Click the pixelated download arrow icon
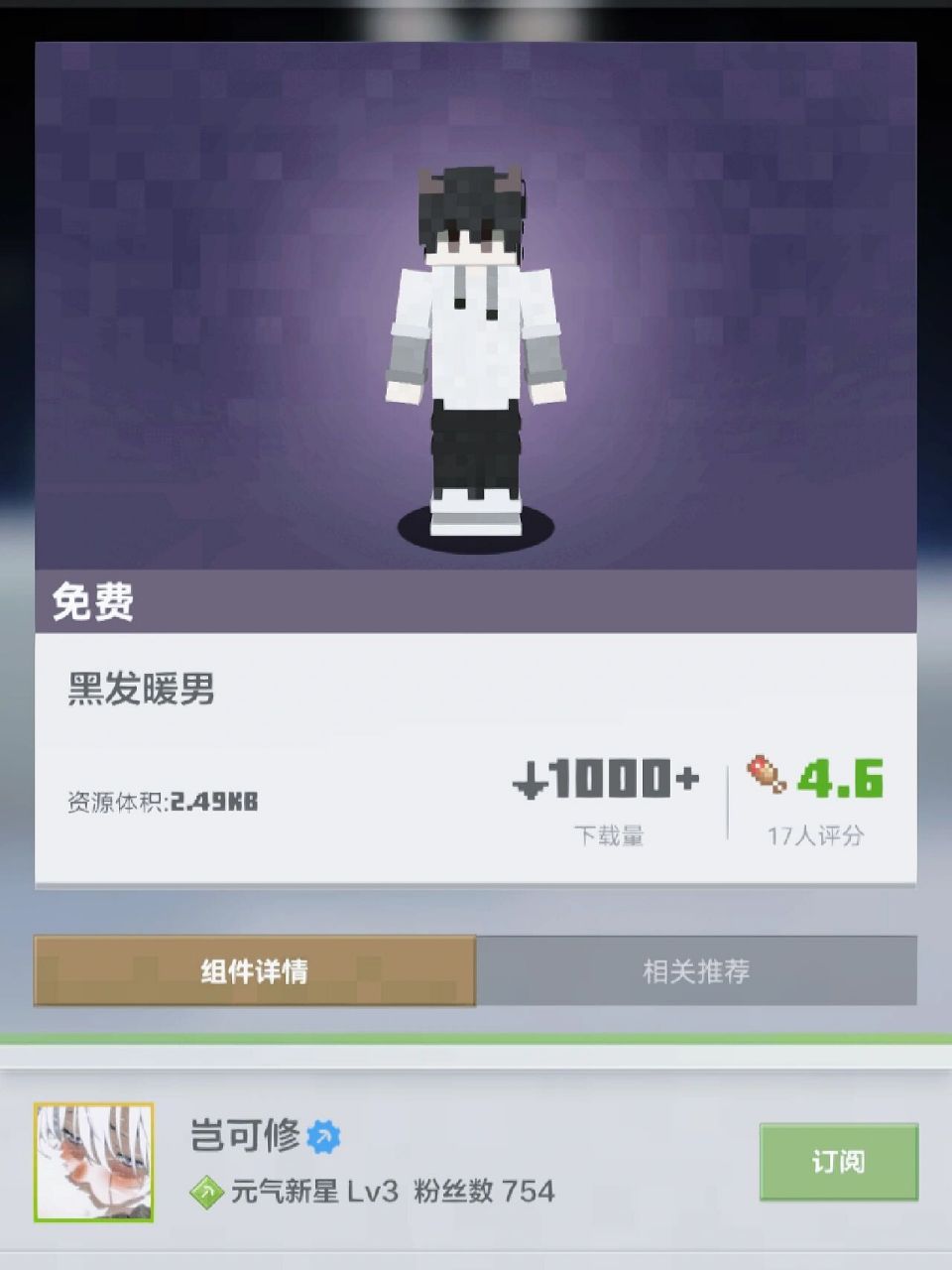This screenshot has width=952, height=1270. point(533,781)
